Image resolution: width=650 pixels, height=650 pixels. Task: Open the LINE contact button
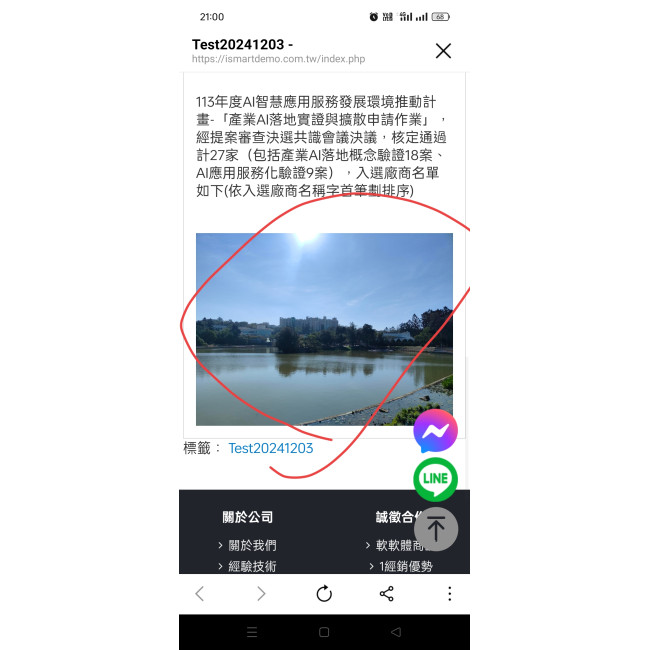tap(435, 479)
